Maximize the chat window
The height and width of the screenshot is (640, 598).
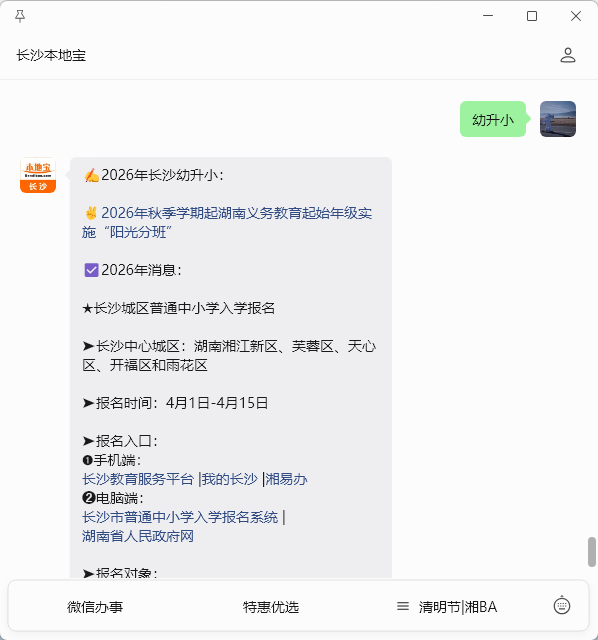click(532, 16)
